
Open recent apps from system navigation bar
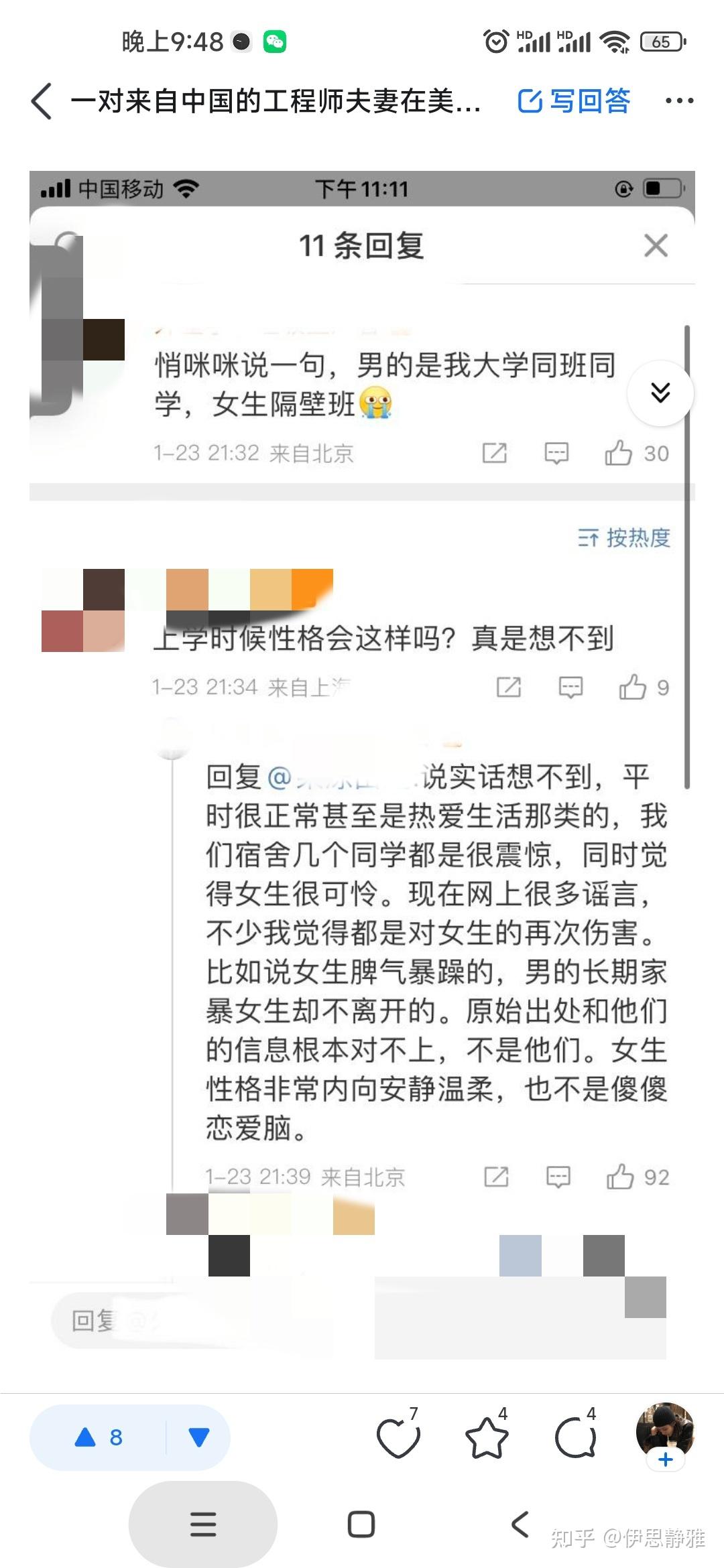pos(203,1524)
